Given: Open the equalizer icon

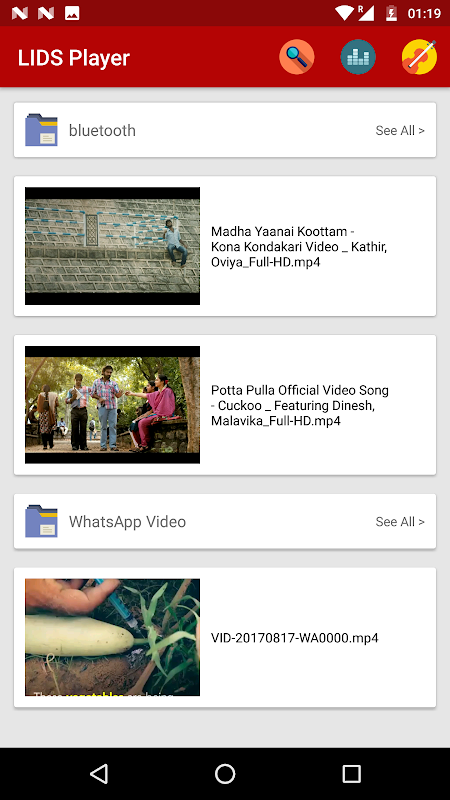Looking at the screenshot, I should point(358,57).
